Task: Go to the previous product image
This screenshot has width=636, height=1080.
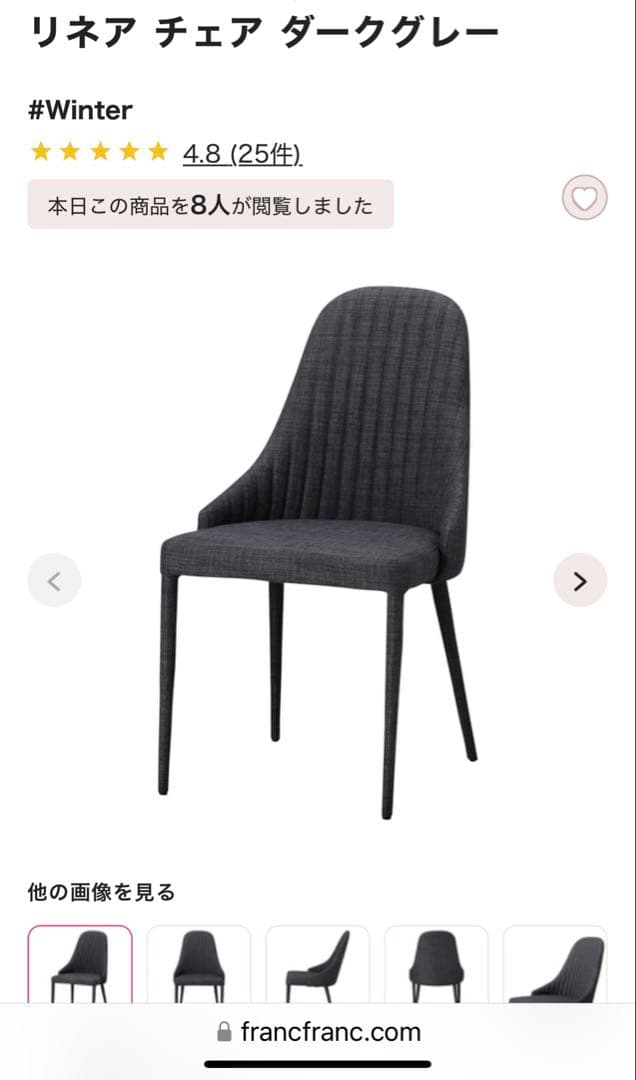Action: click(x=54, y=580)
